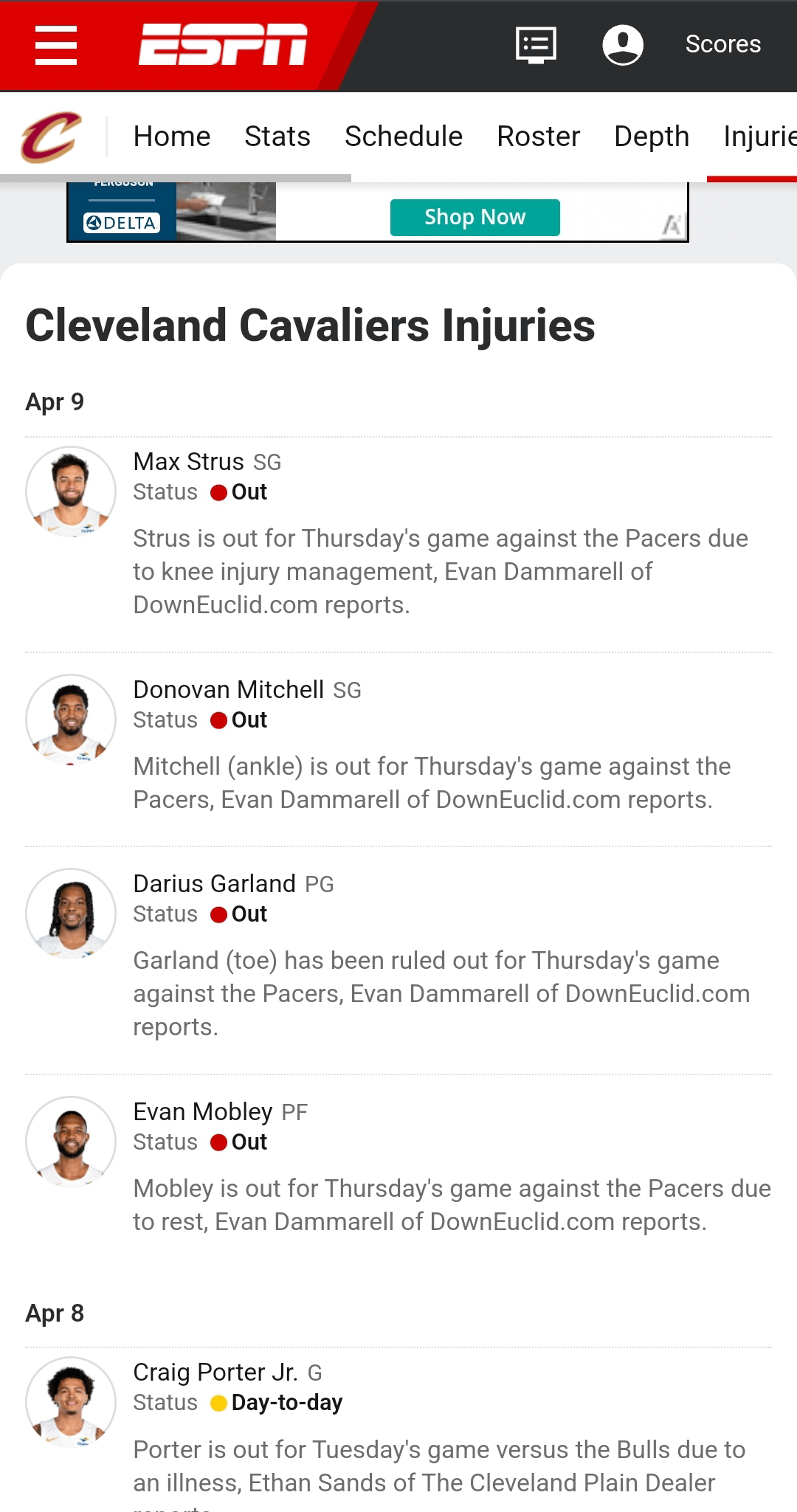797x1512 pixels.
Task: Open Max Strus player page
Action: [188, 462]
